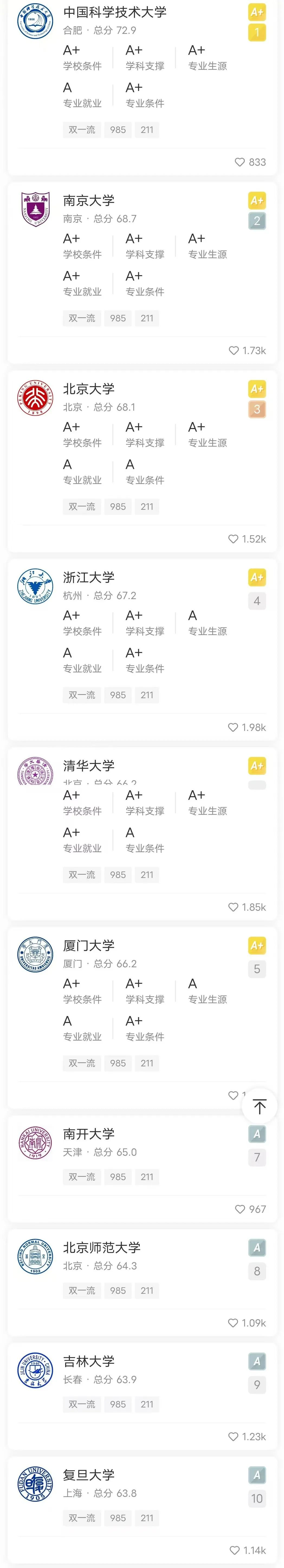284x1568 pixels.
Task: Open the 吉林大学 card
Action: click(89, 1362)
